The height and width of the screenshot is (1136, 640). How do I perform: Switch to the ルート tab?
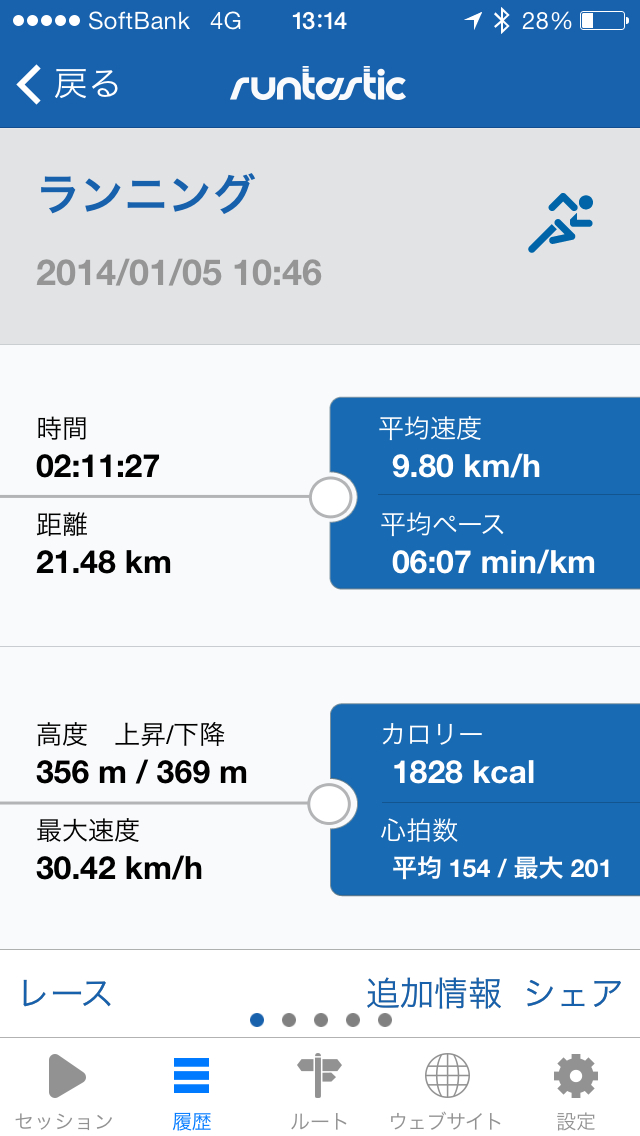[319, 1090]
